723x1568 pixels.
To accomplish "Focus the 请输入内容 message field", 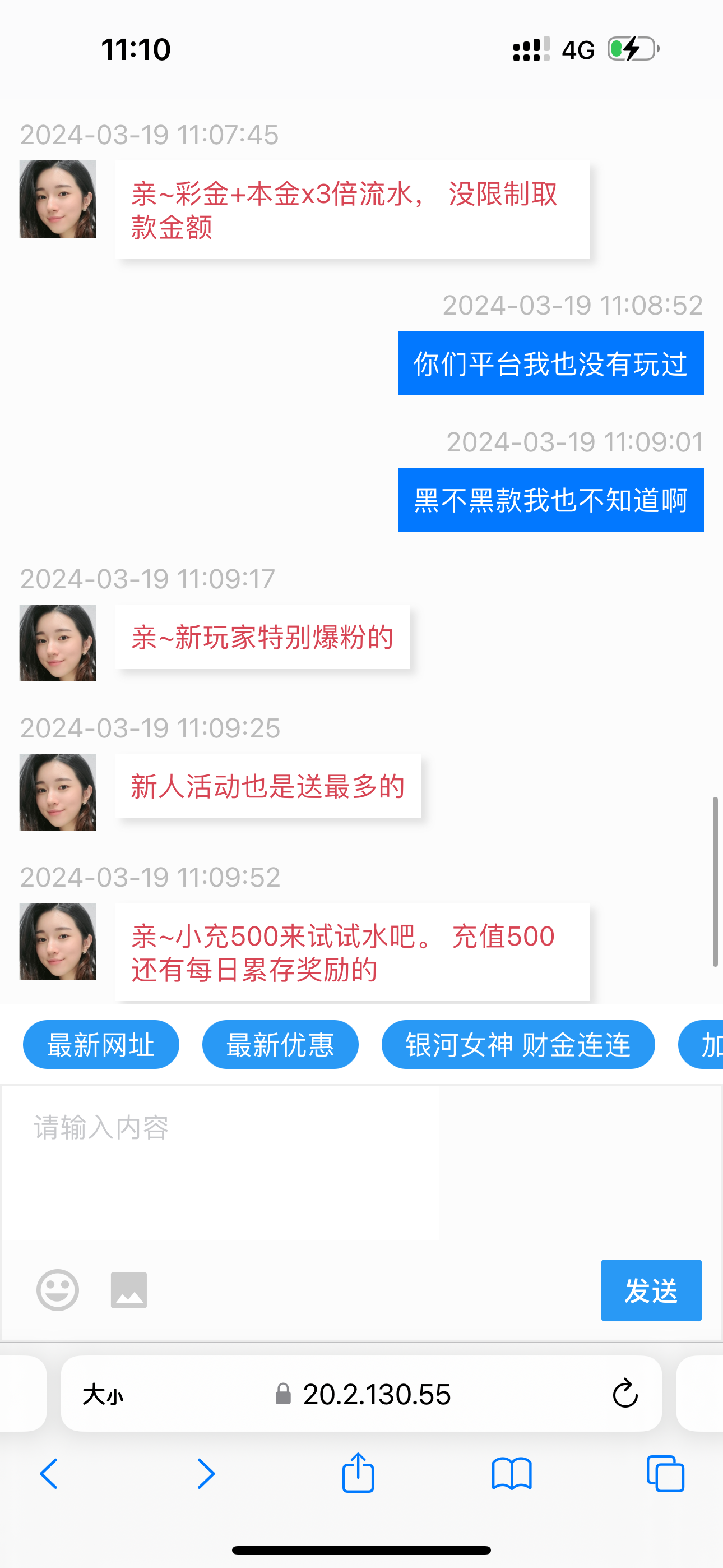I will (220, 1163).
